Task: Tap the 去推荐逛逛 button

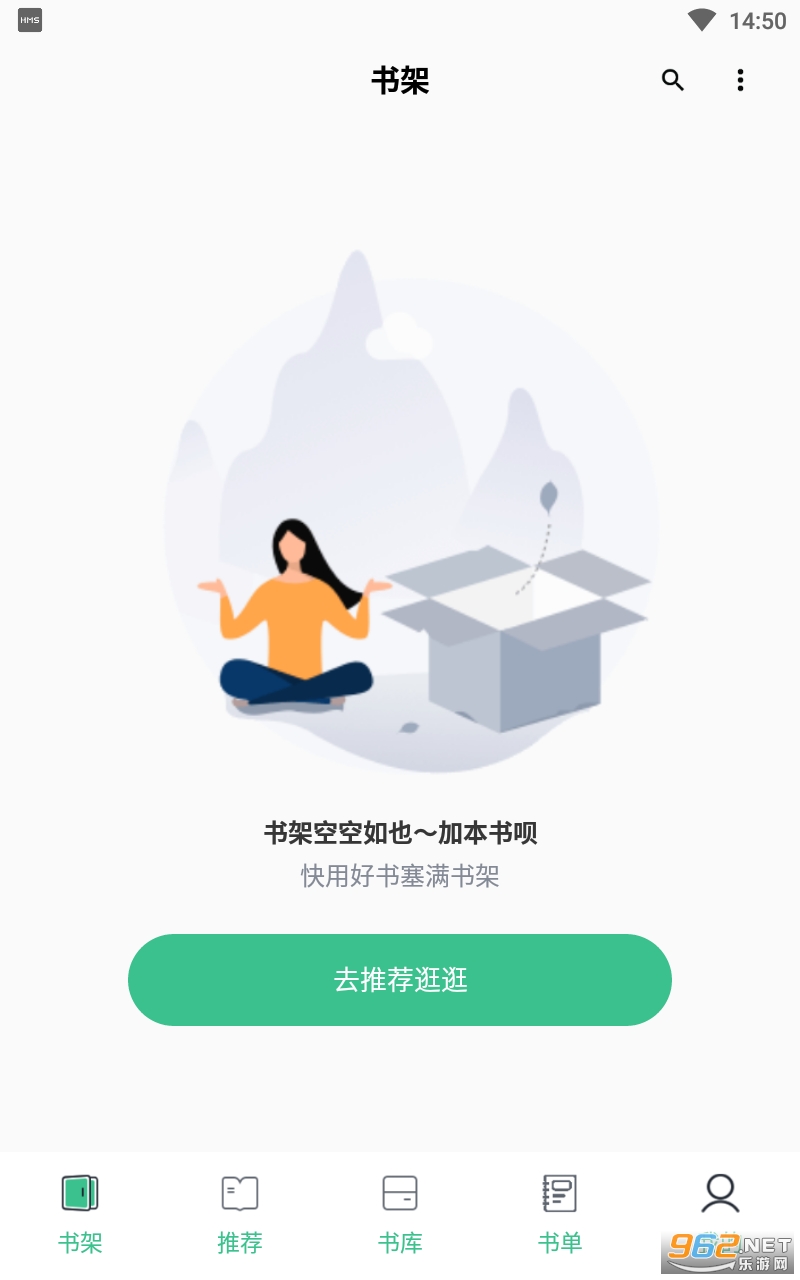Action: 400,980
